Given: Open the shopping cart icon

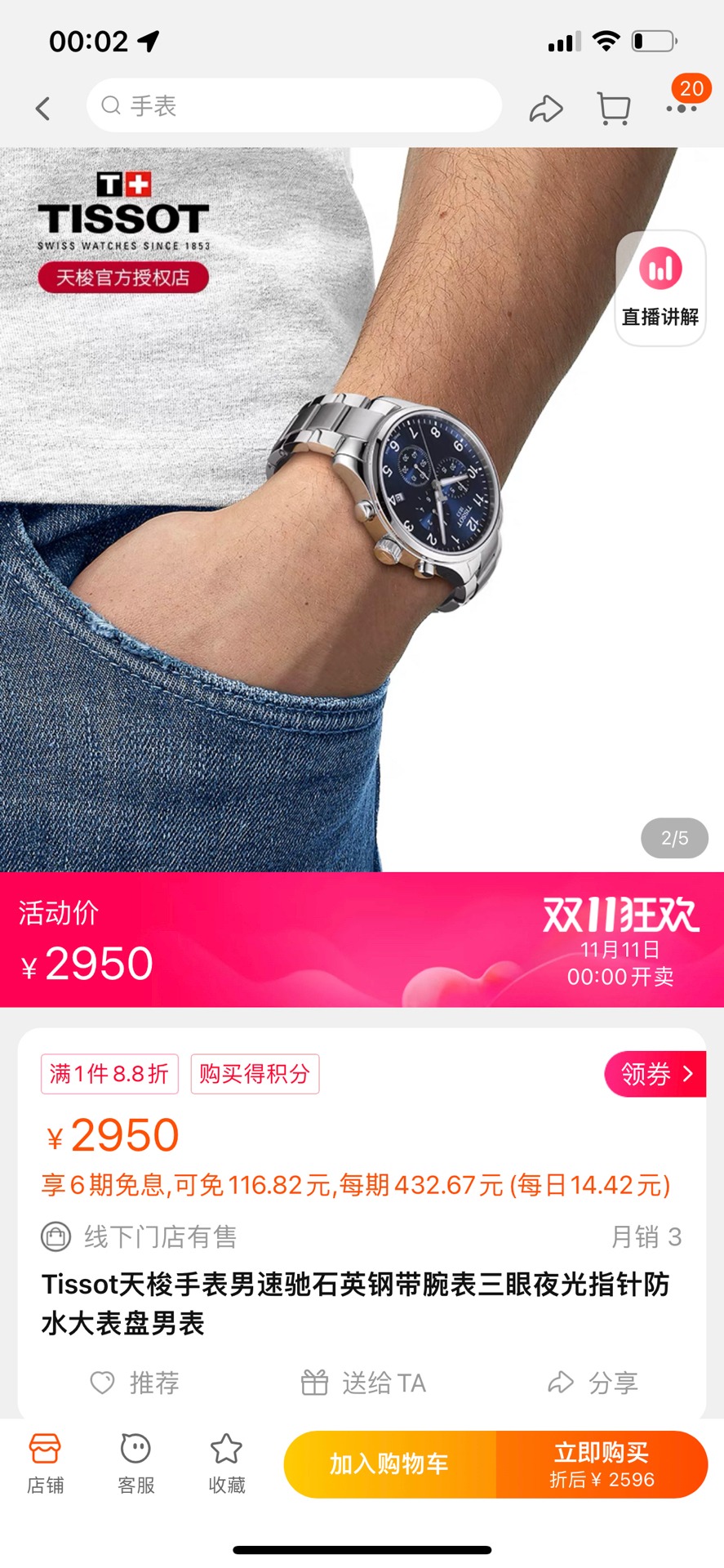Looking at the screenshot, I should (613, 109).
